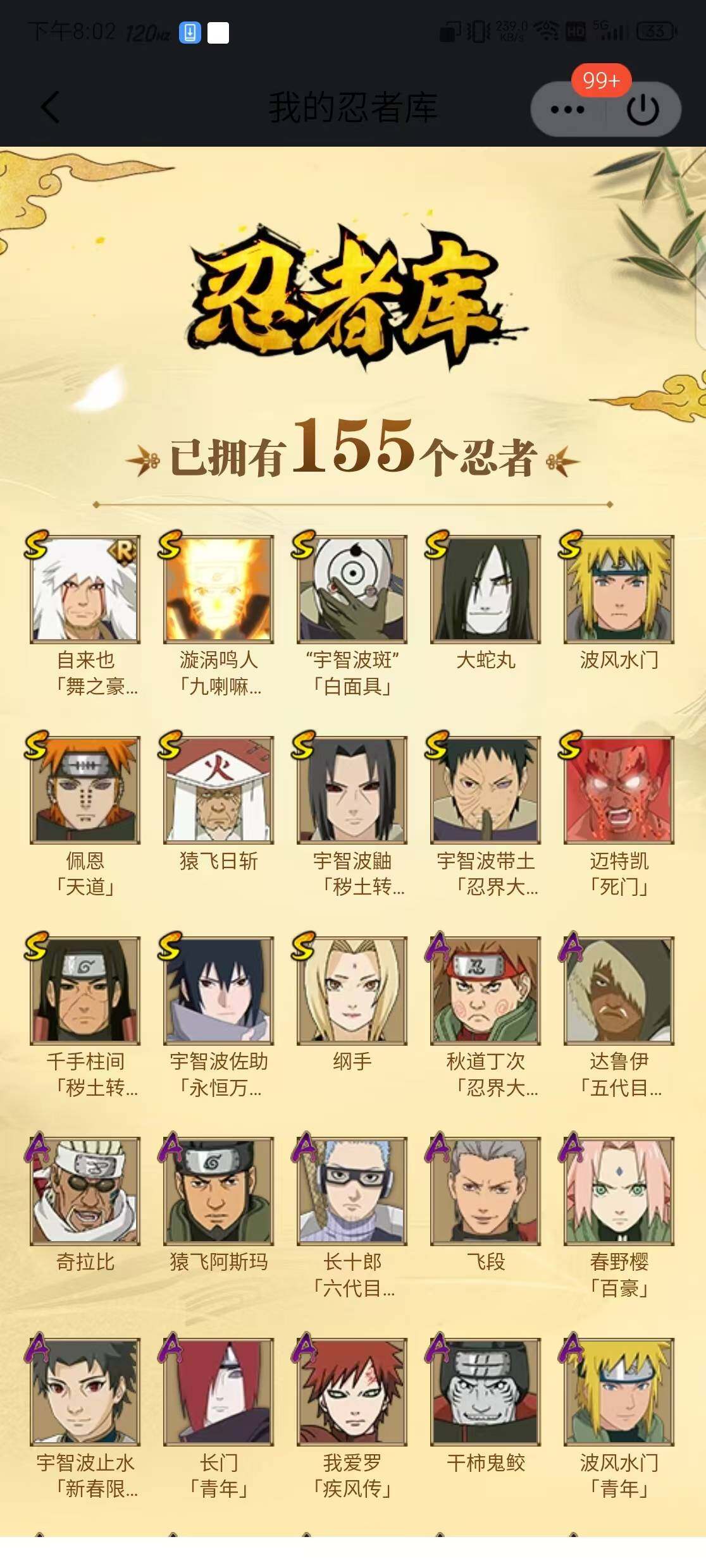Select 迈特凯「死门」ninja
Viewport: 706px width, 1568px height.
pos(619,790)
